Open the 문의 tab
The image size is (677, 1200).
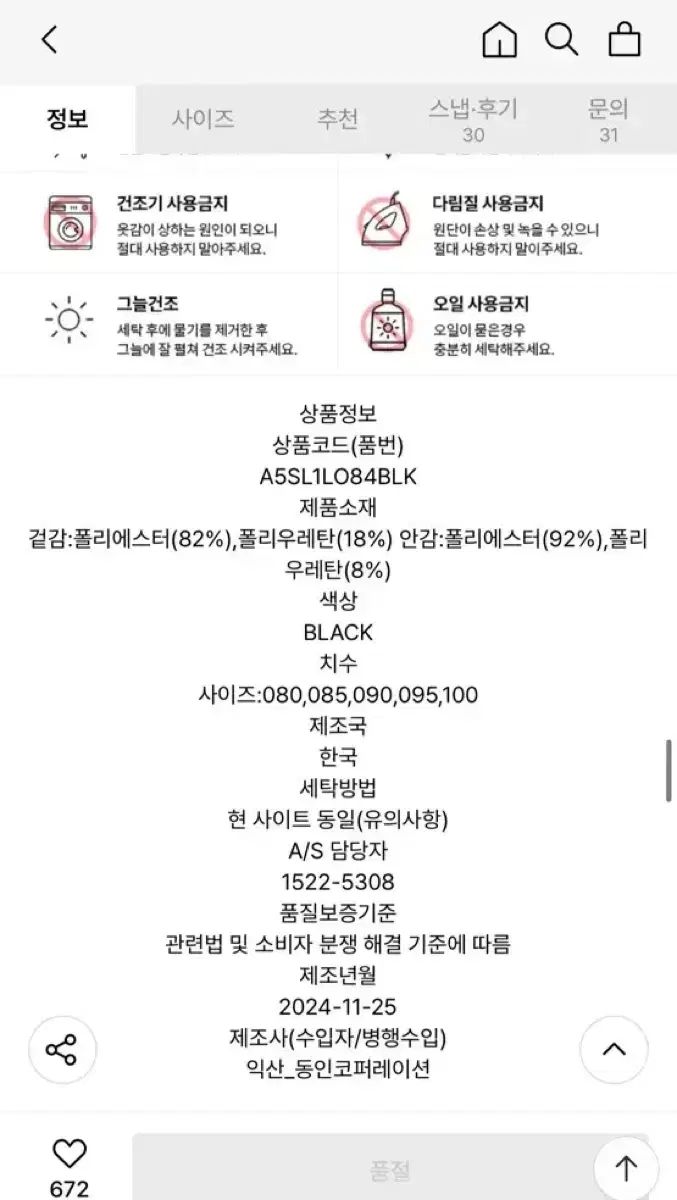click(608, 119)
